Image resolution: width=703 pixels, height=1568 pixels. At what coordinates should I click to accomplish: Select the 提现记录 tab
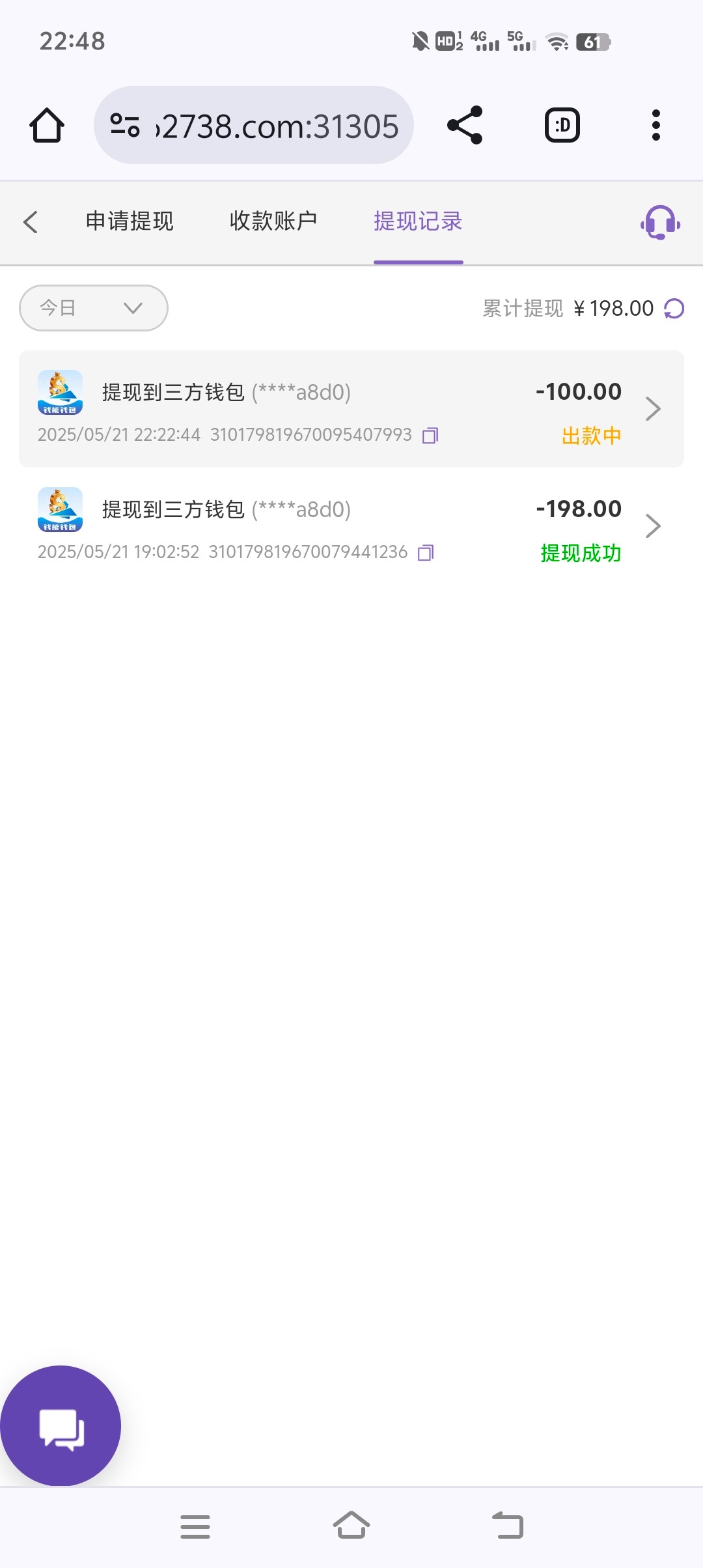[x=418, y=221]
